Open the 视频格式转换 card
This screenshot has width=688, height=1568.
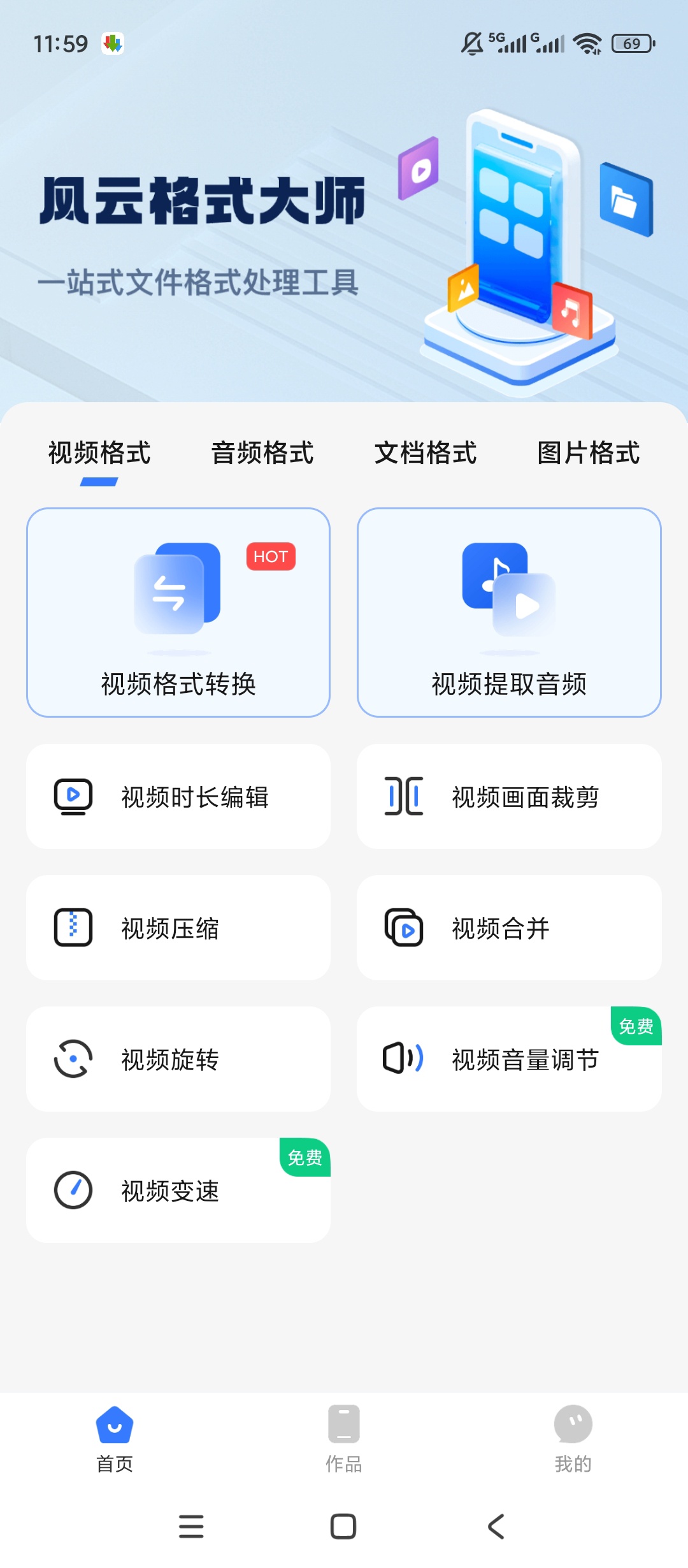pos(178,613)
